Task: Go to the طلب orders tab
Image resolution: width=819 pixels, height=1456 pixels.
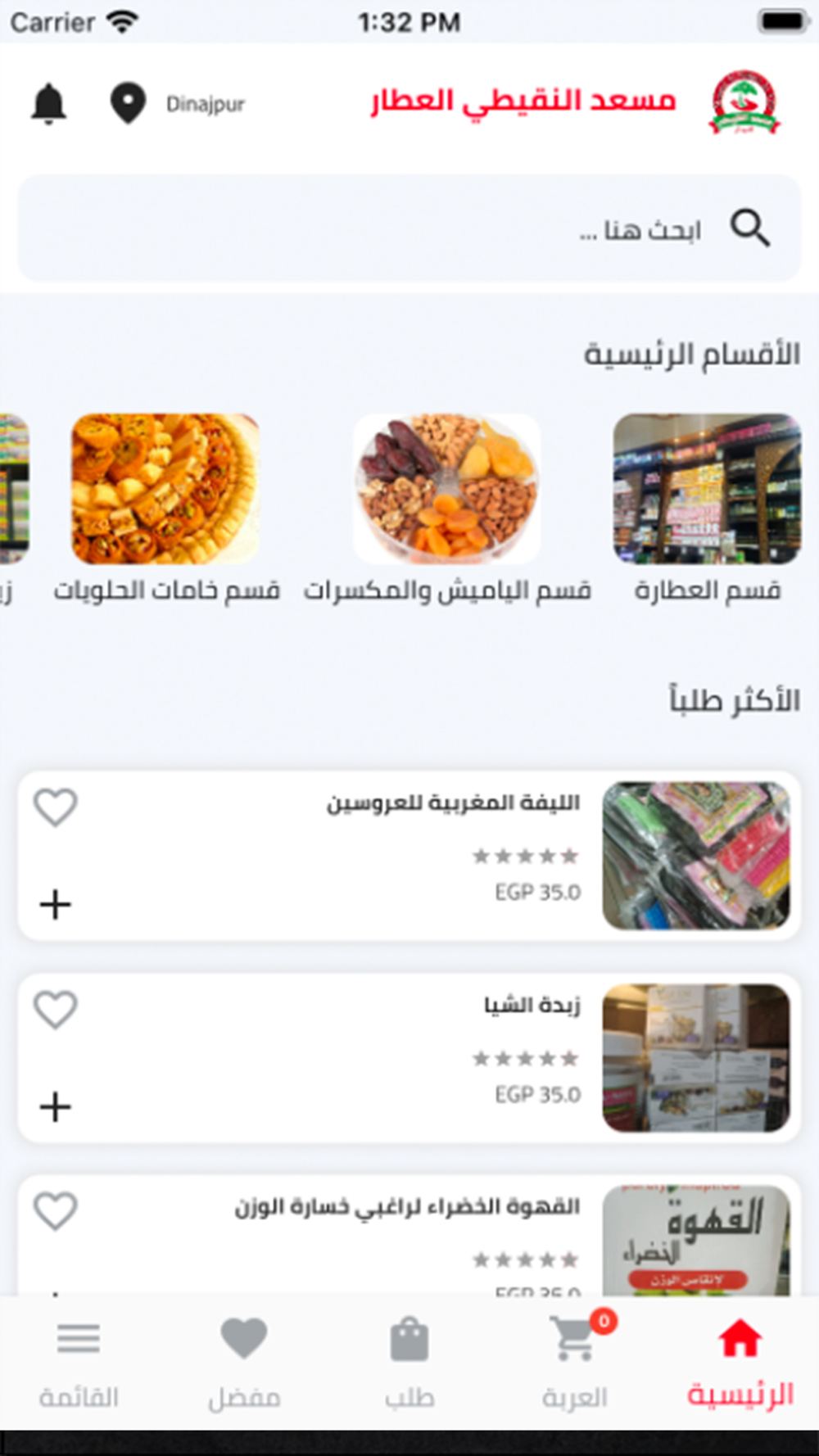Action: (409, 1362)
